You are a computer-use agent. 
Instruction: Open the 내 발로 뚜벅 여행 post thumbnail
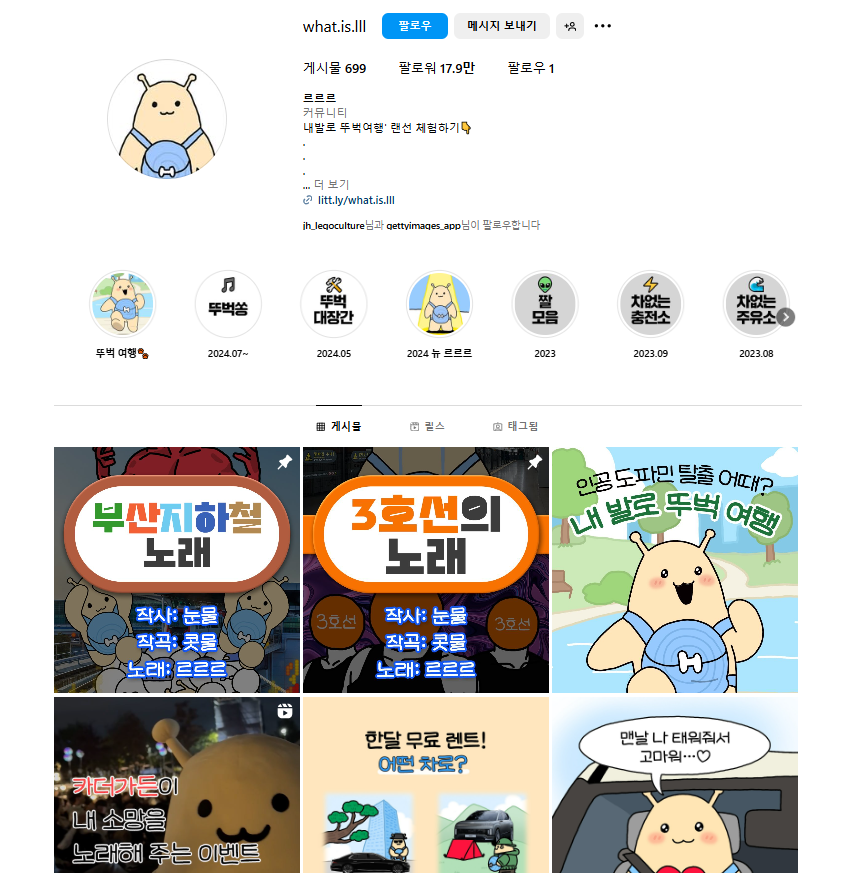(674, 570)
